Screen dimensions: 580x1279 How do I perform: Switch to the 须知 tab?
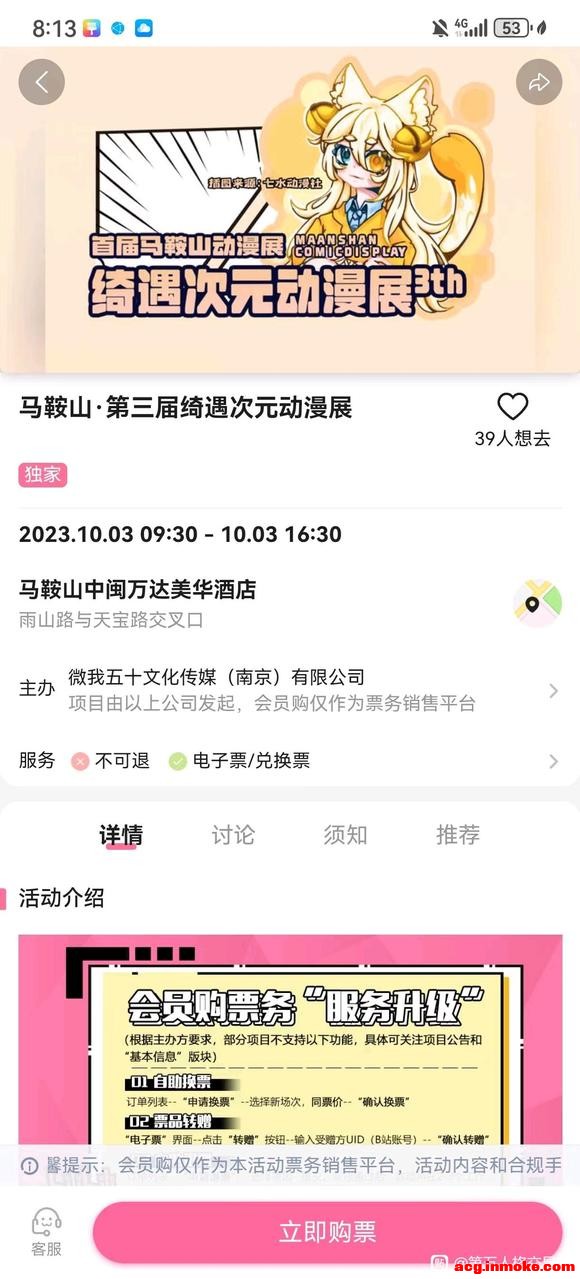pos(345,835)
